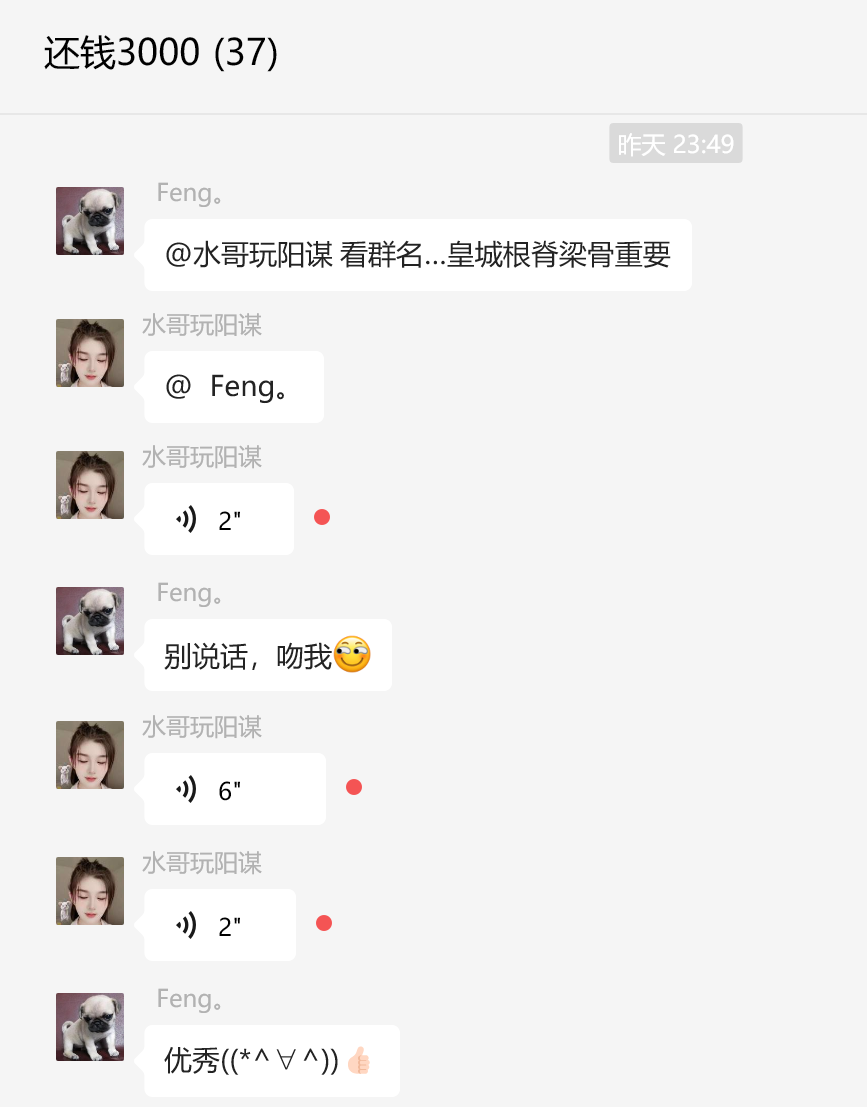This screenshot has height=1107, width=867.
Task: Open Feng's avatar beside the '看群名' message
Action: tap(90, 221)
